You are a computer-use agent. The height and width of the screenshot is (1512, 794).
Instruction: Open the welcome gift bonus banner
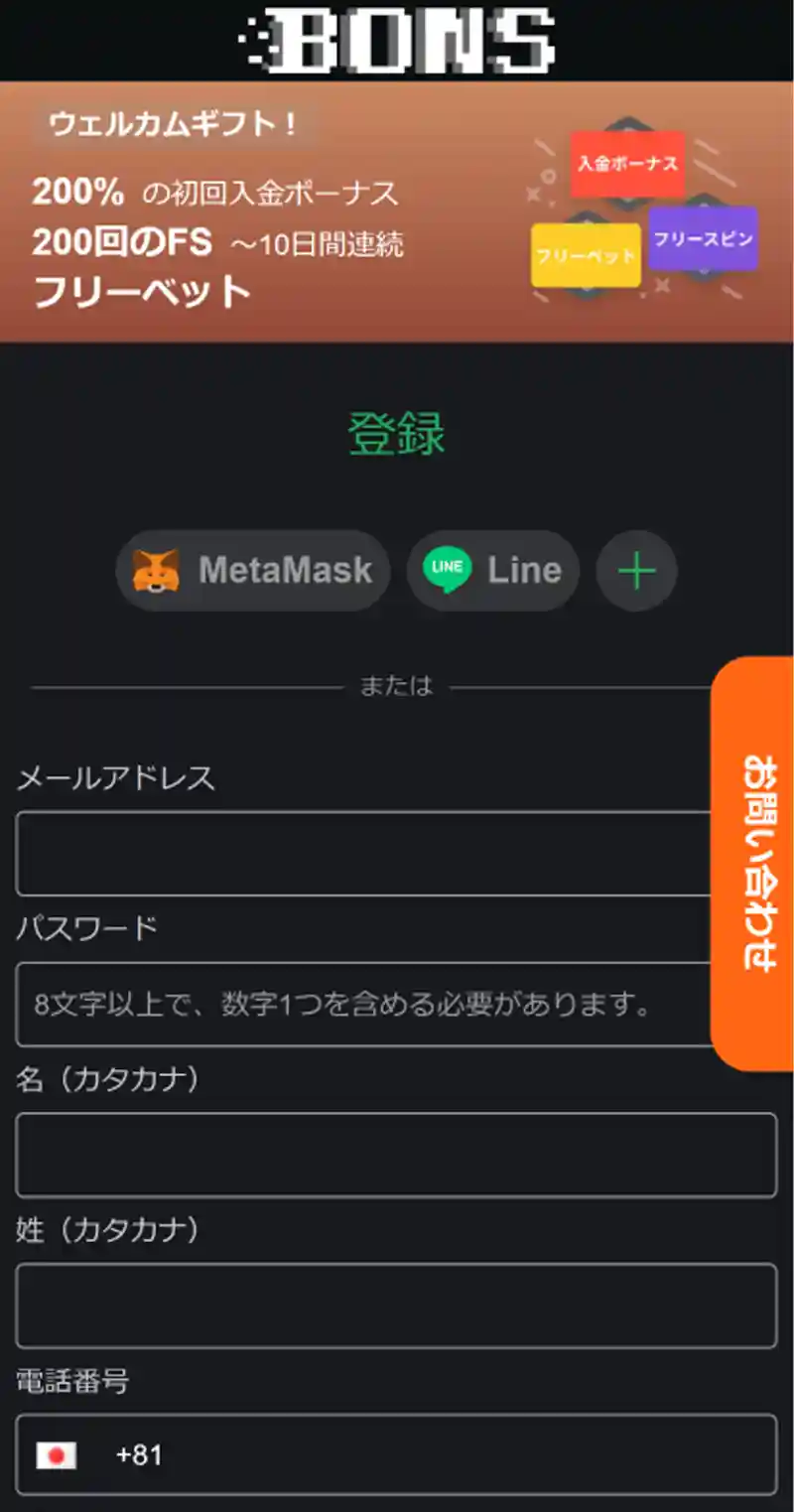coord(396,211)
